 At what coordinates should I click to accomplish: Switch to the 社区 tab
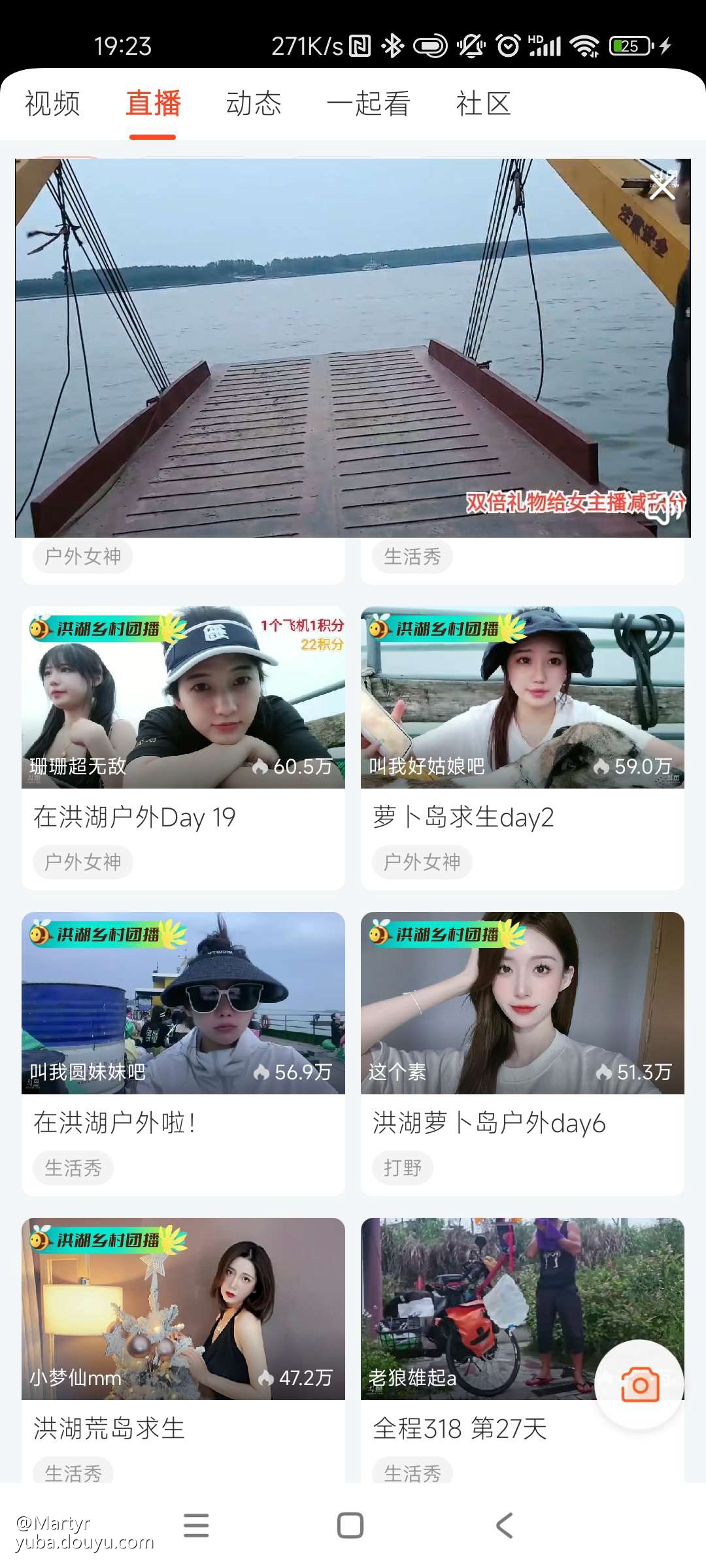[484, 104]
